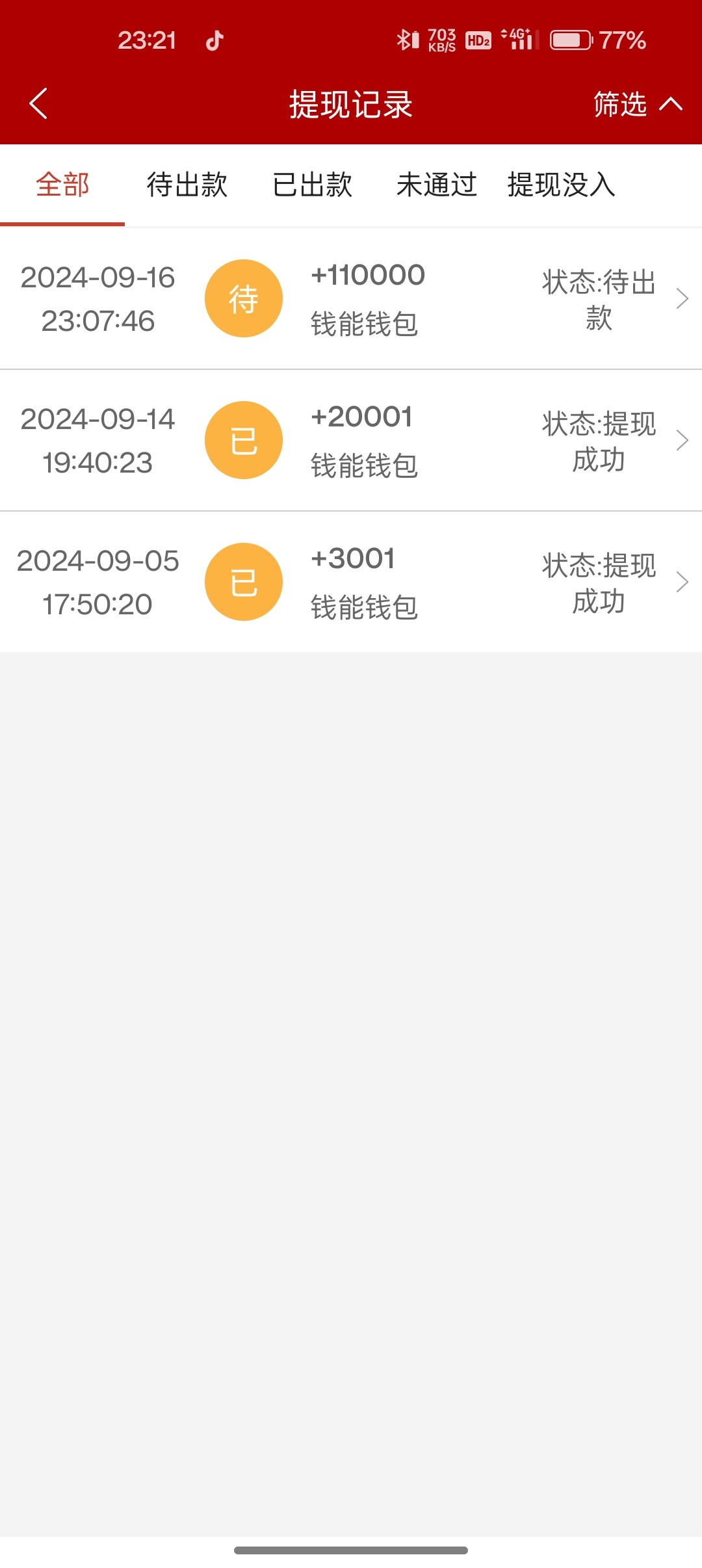
Task: Expand the 筛选 filter dropdown
Action: coord(637,104)
